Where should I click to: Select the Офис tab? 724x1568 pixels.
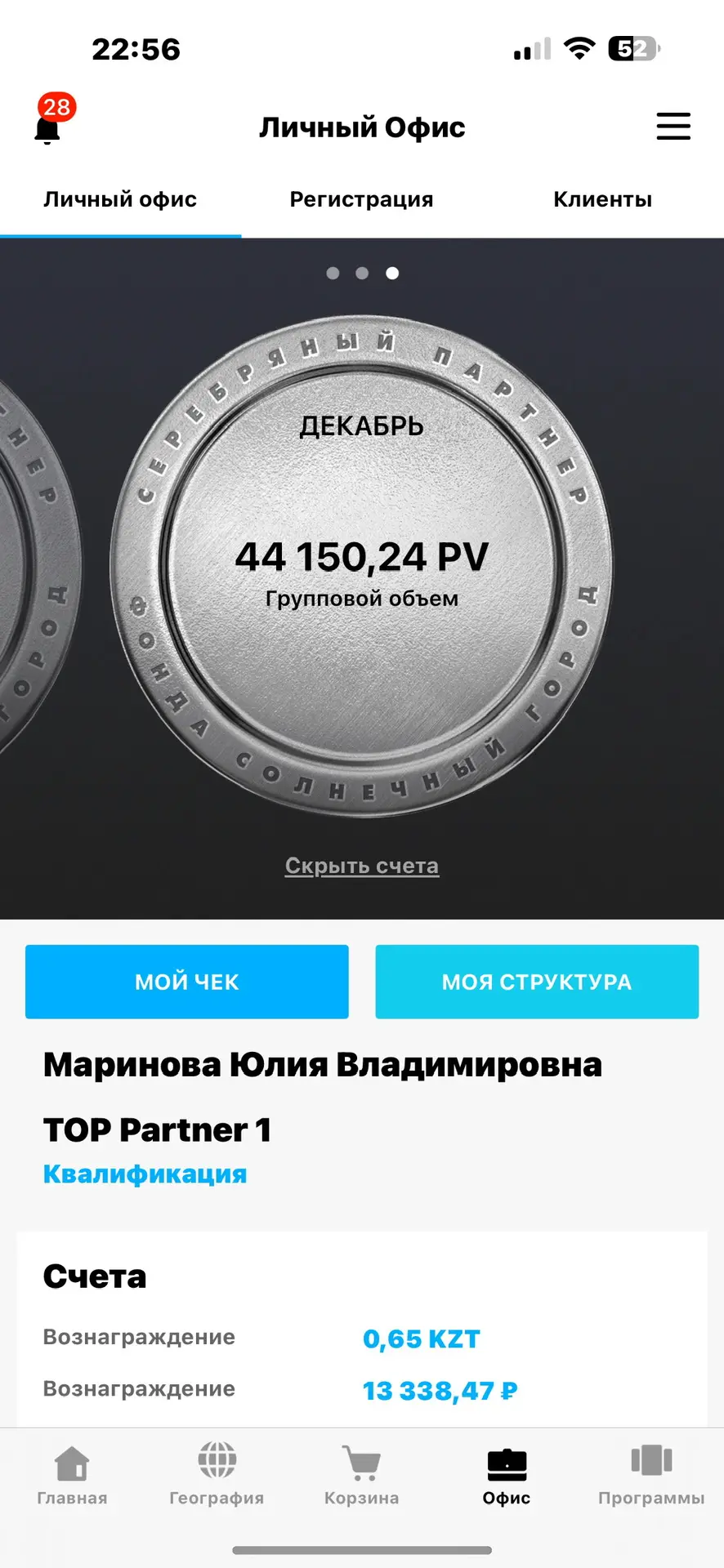point(507,1477)
